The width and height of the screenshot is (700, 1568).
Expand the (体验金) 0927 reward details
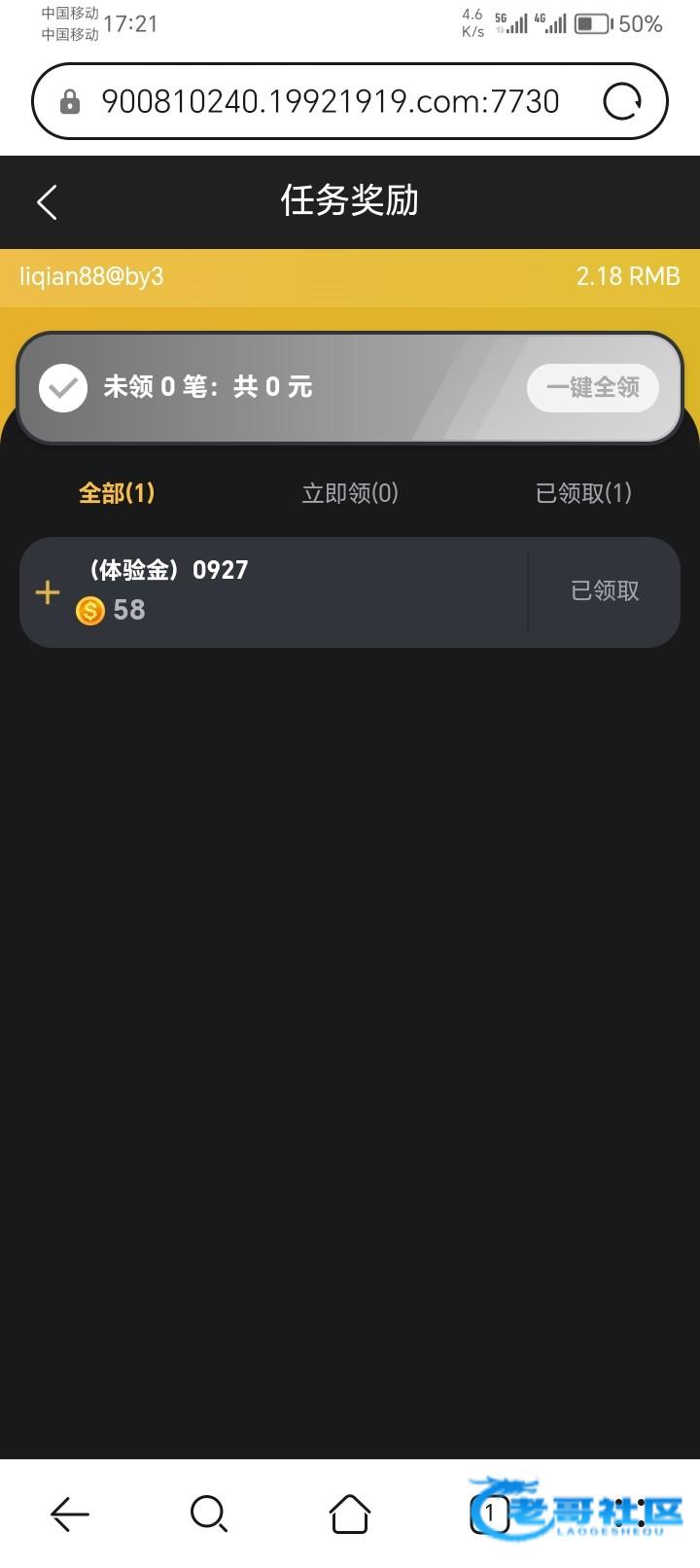pyautogui.click(x=48, y=592)
